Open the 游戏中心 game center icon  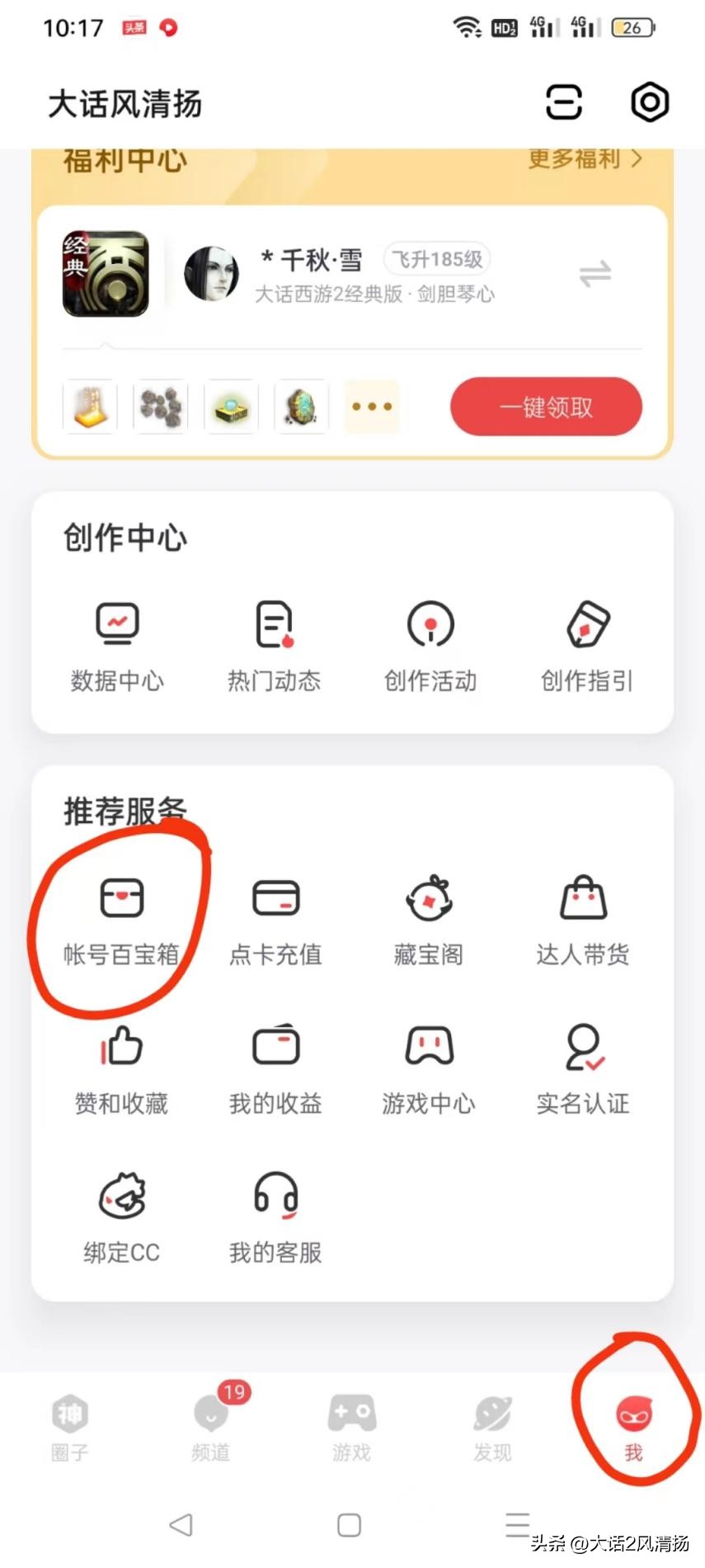click(428, 1048)
